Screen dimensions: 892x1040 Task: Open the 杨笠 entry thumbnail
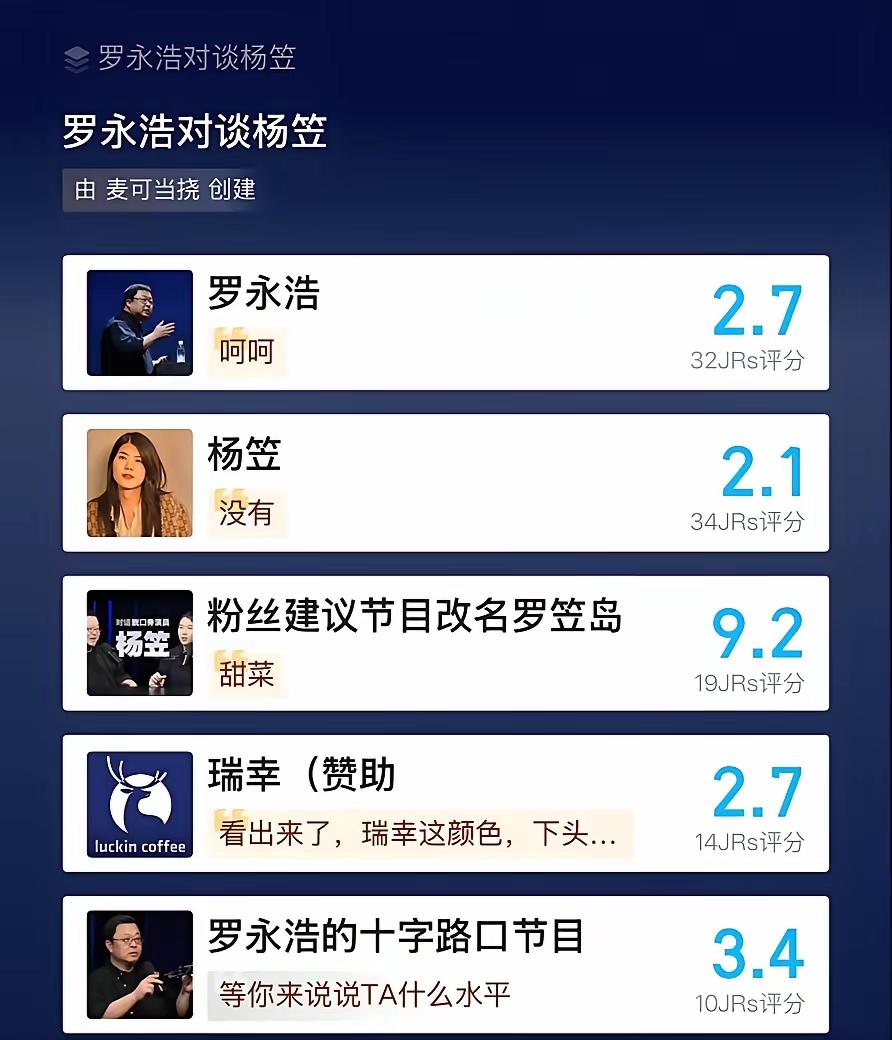pyautogui.click(x=139, y=483)
